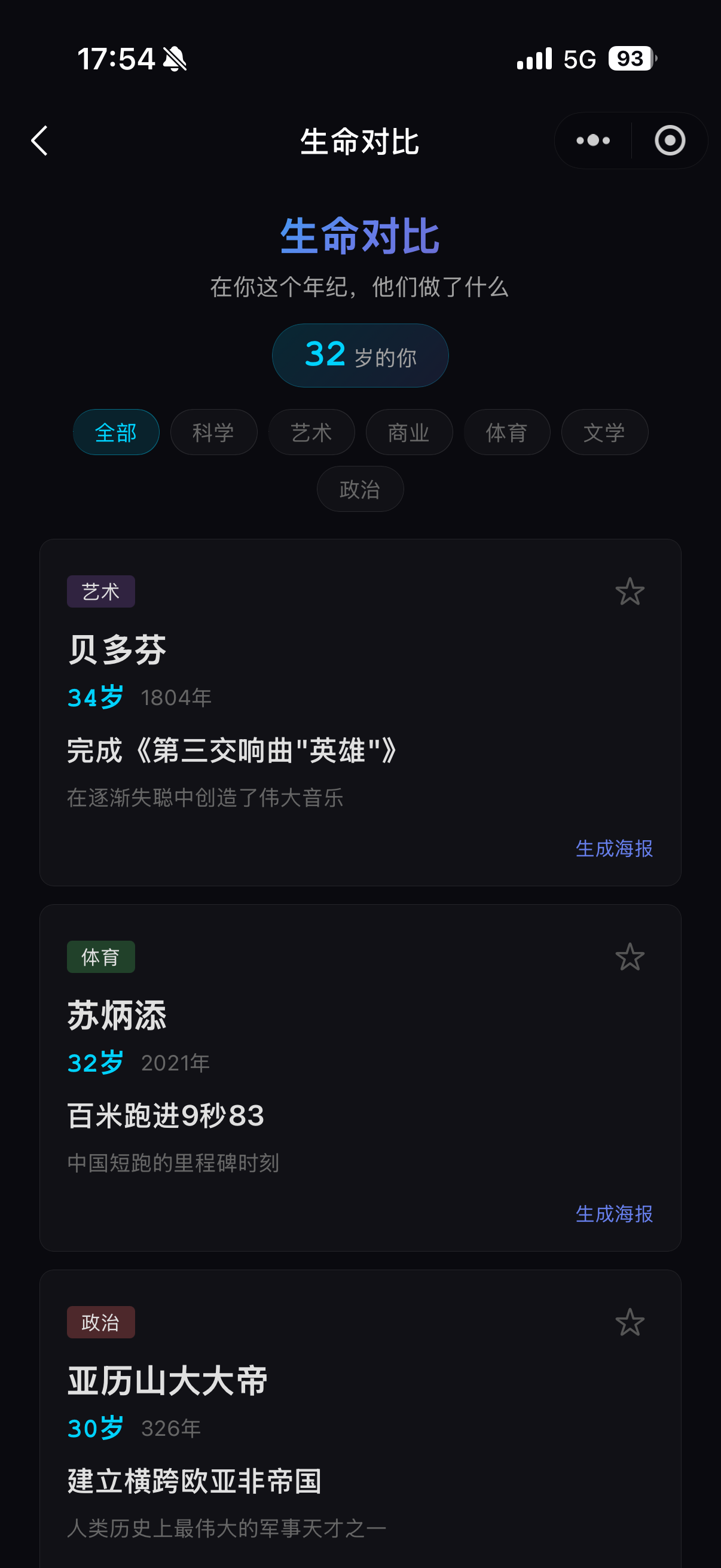
Task: Toggle the star on the 苏炳添 card
Action: (x=630, y=956)
